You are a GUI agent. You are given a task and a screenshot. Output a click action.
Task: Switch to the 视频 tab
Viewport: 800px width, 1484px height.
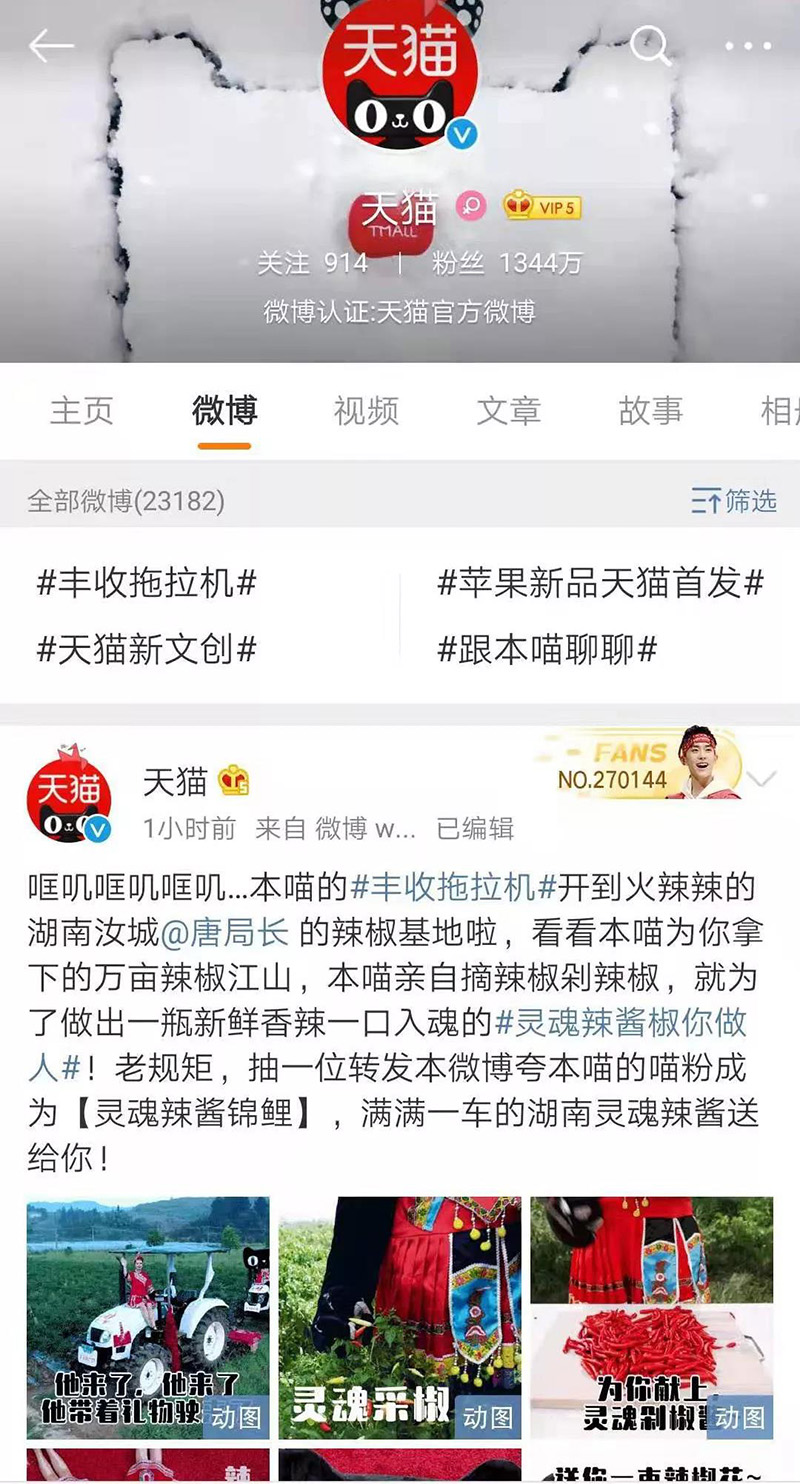[x=366, y=411]
